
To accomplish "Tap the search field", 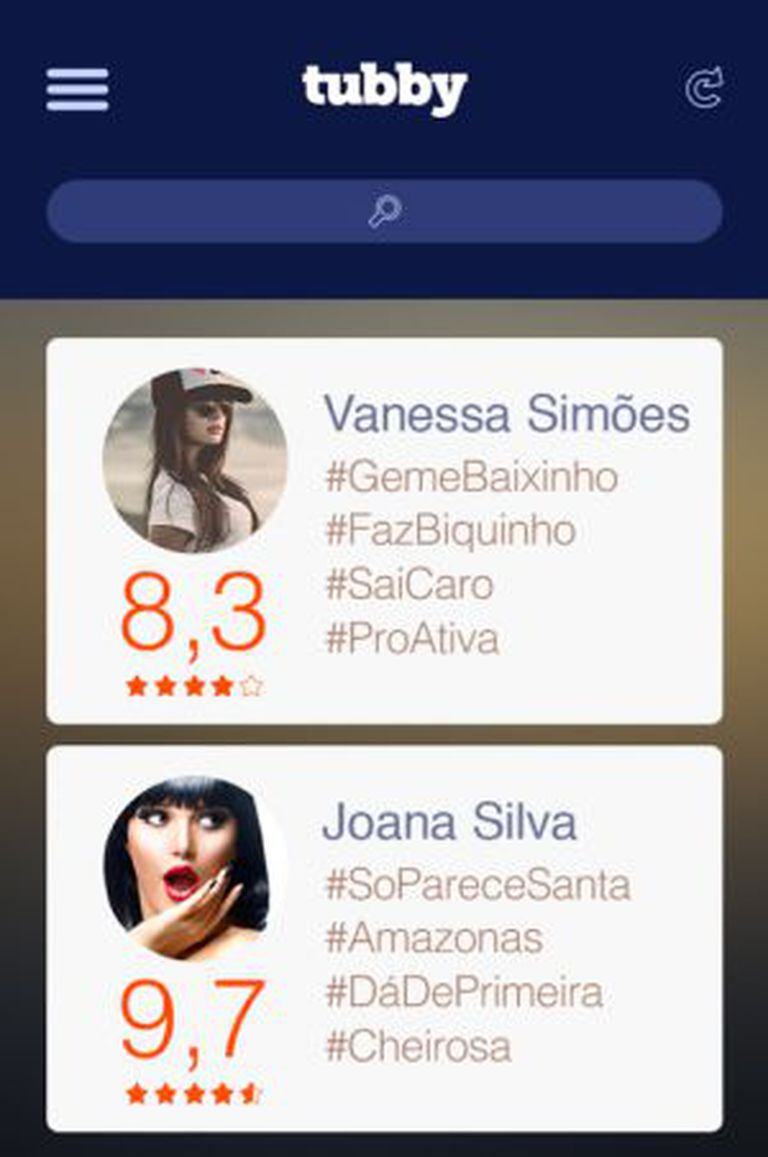I will [x=384, y=211].
